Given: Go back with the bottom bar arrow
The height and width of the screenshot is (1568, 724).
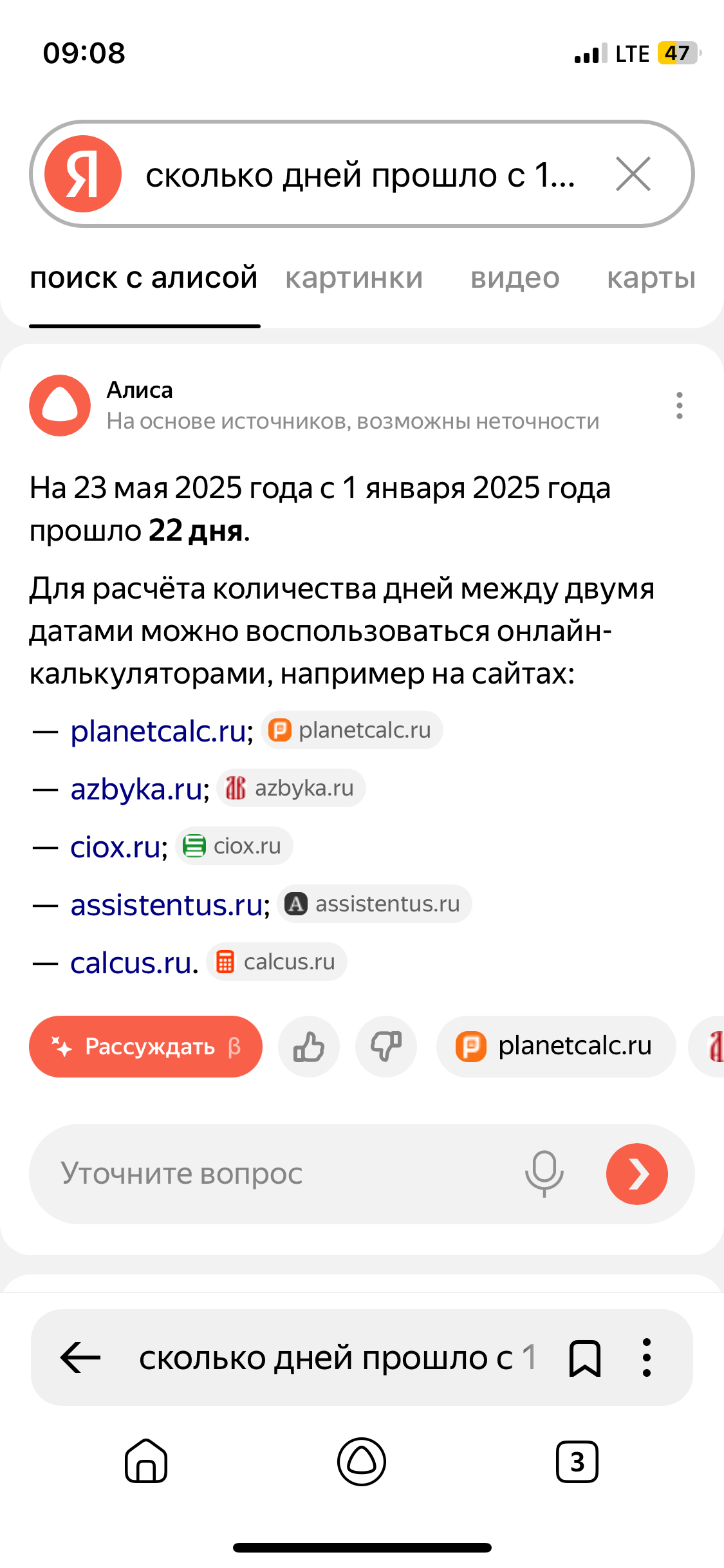Looking at the screenshot, I should pos(80,1358).
